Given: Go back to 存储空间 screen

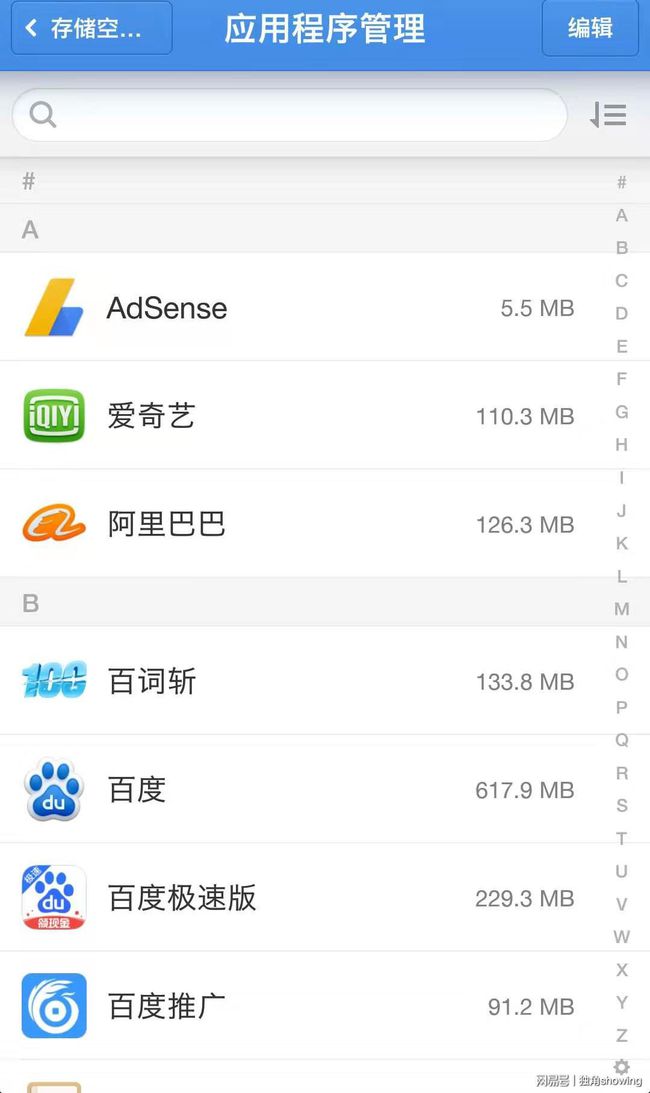Looking at the screenshot, I should pyautogui.click(x=92, y=28).
